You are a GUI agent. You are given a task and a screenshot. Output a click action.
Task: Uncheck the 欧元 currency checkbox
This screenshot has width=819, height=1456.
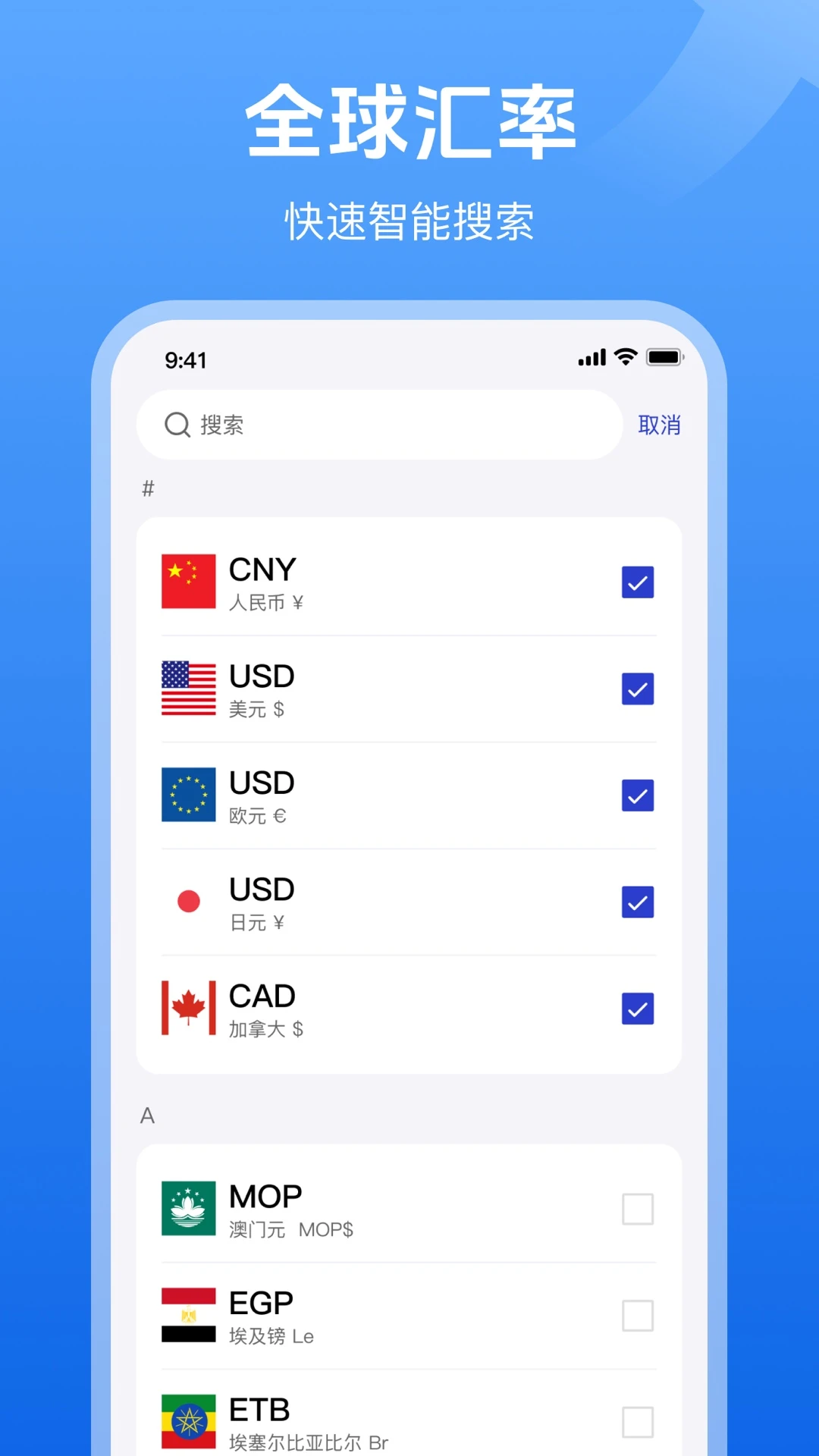(x=637, y=795)
